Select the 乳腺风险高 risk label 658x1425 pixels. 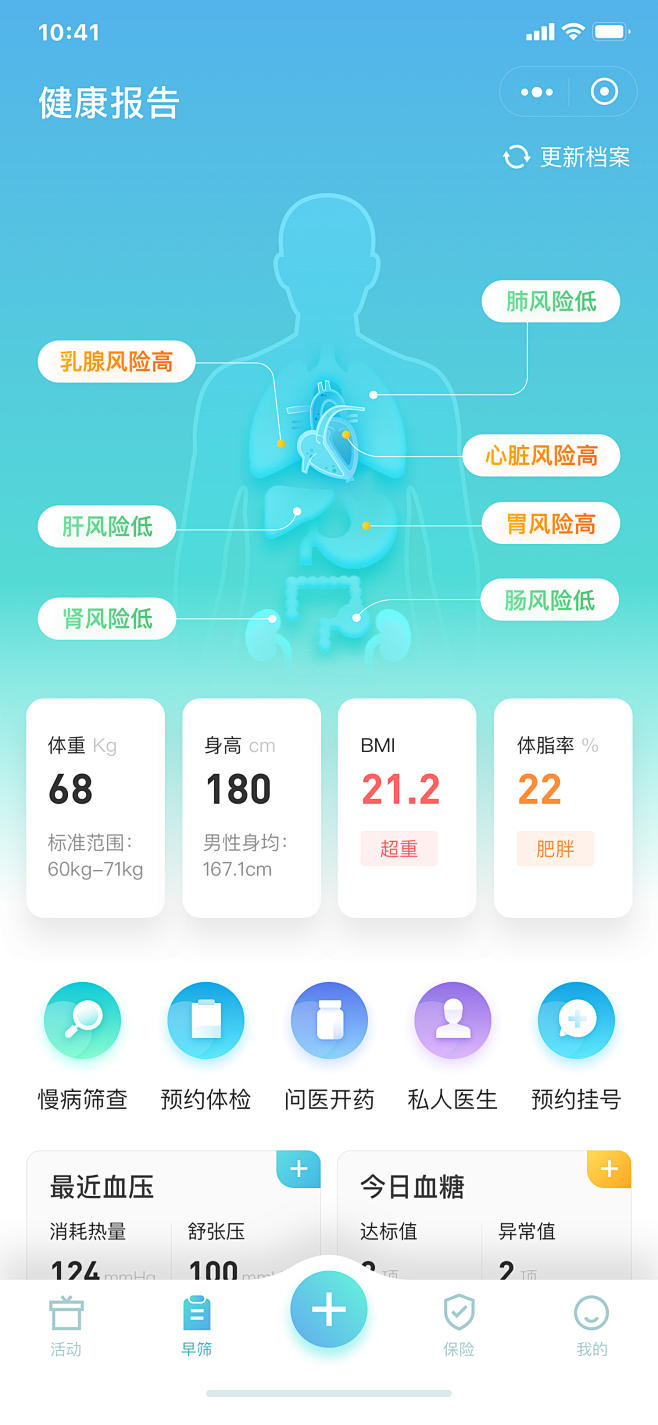(116, 362)
